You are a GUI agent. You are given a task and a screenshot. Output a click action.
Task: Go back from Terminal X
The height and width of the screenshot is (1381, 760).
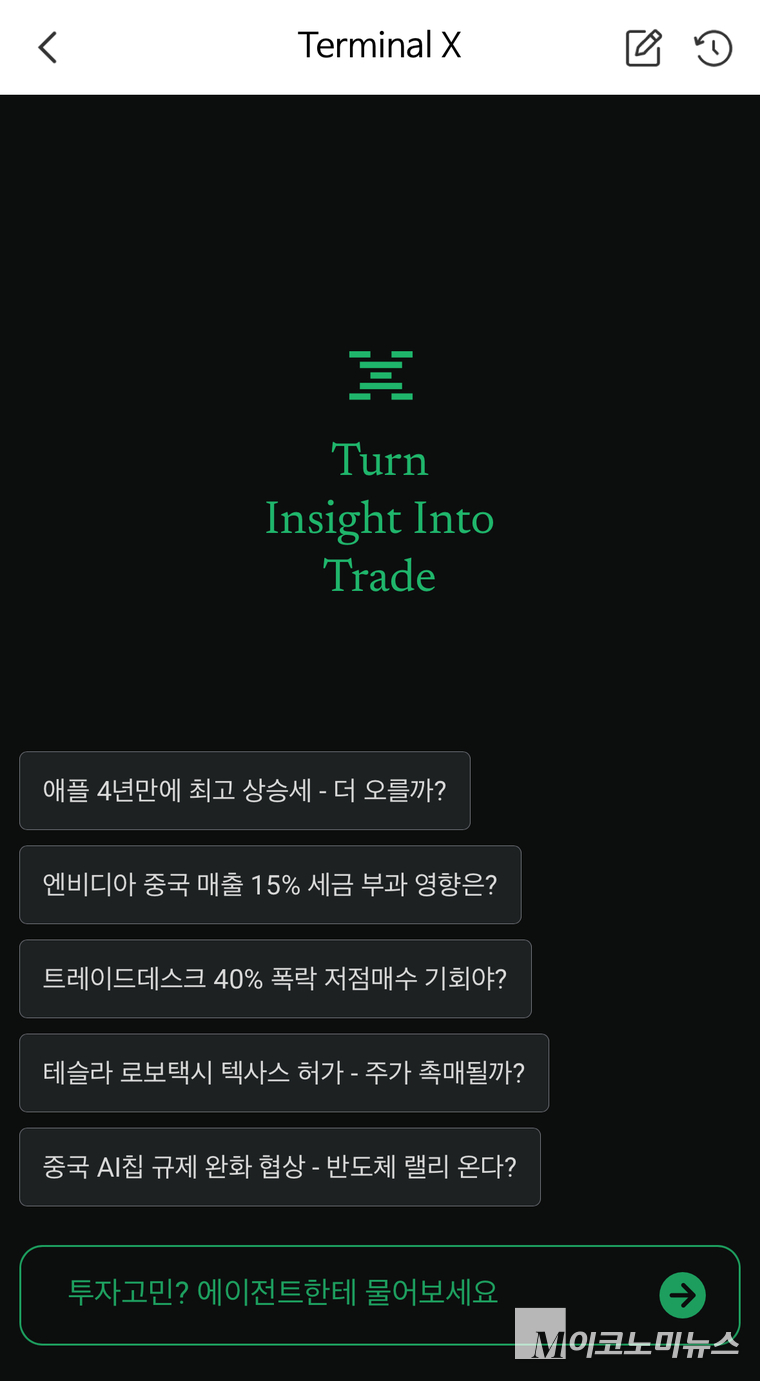(47, 47)
